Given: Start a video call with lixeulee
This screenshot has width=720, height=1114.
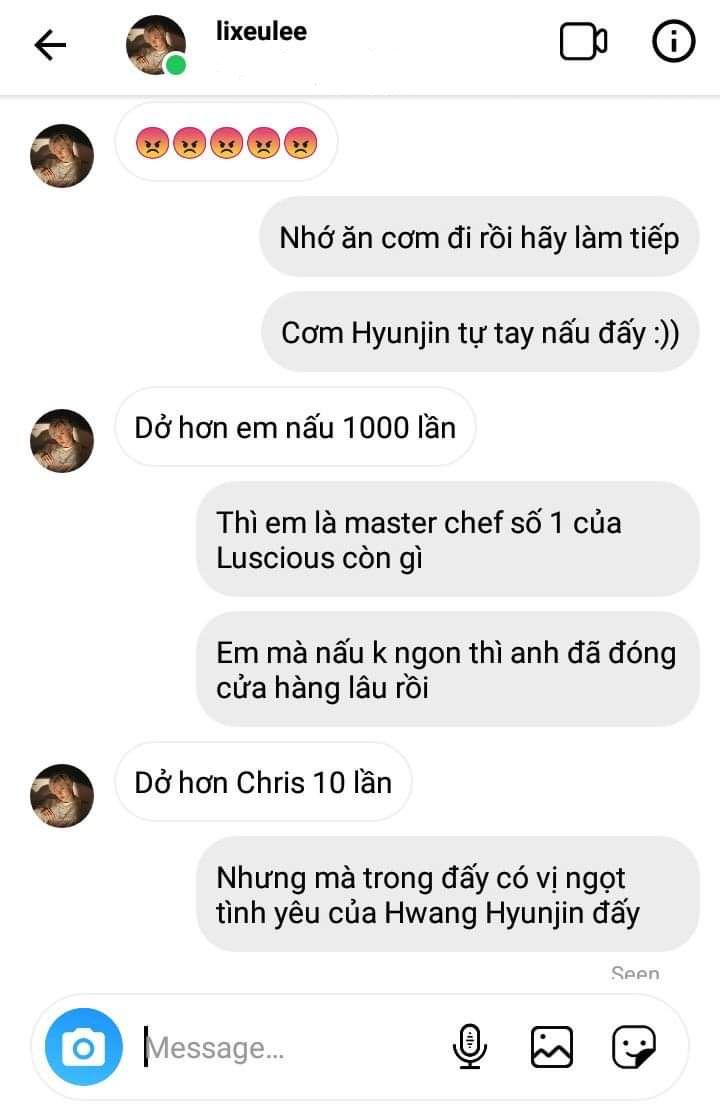Looking at the screenshot, I should (583, 43).
